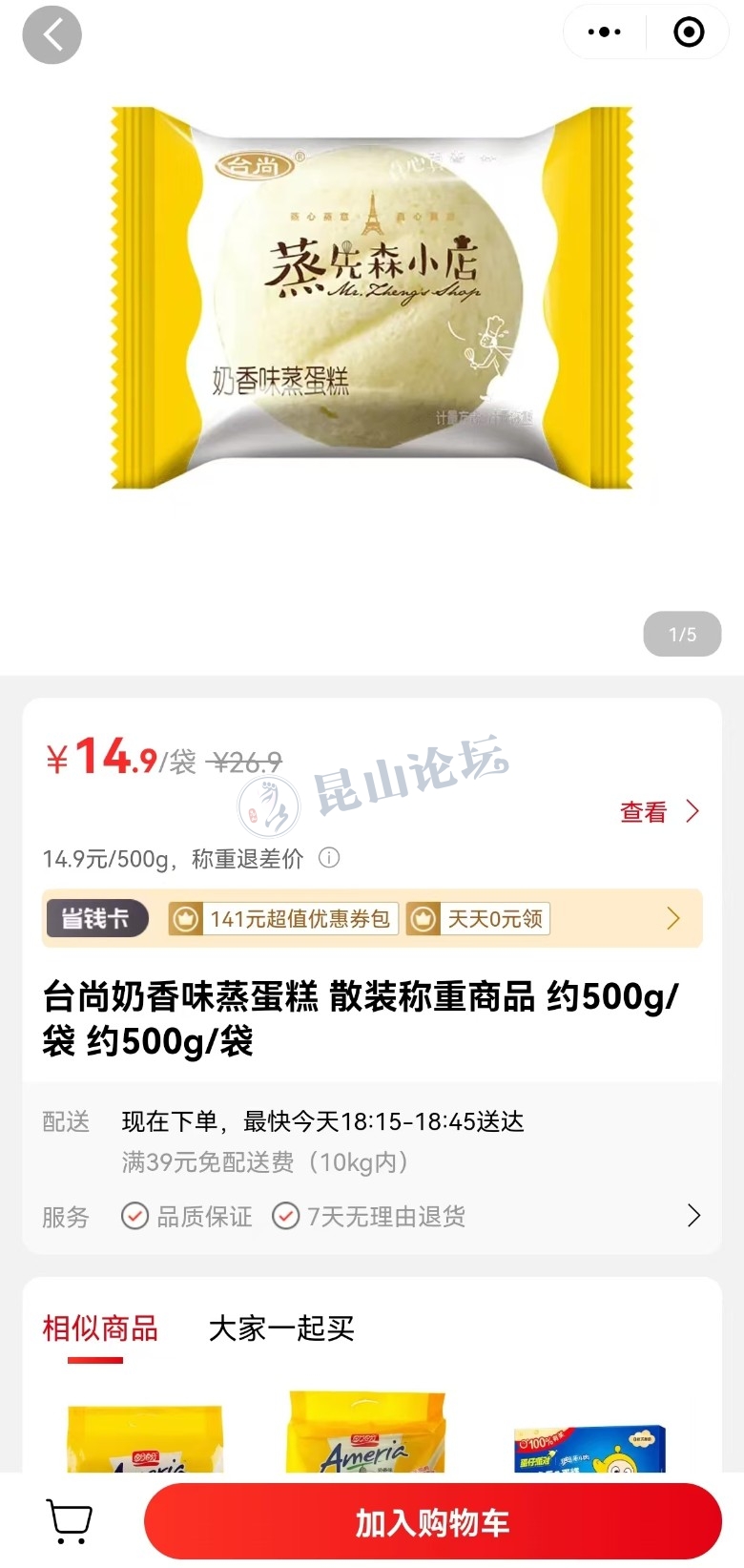The height and width of the screenshot is (1568, 744).
Task: Select the 相似商品 tab
Action: click(x=100, y=1328)
